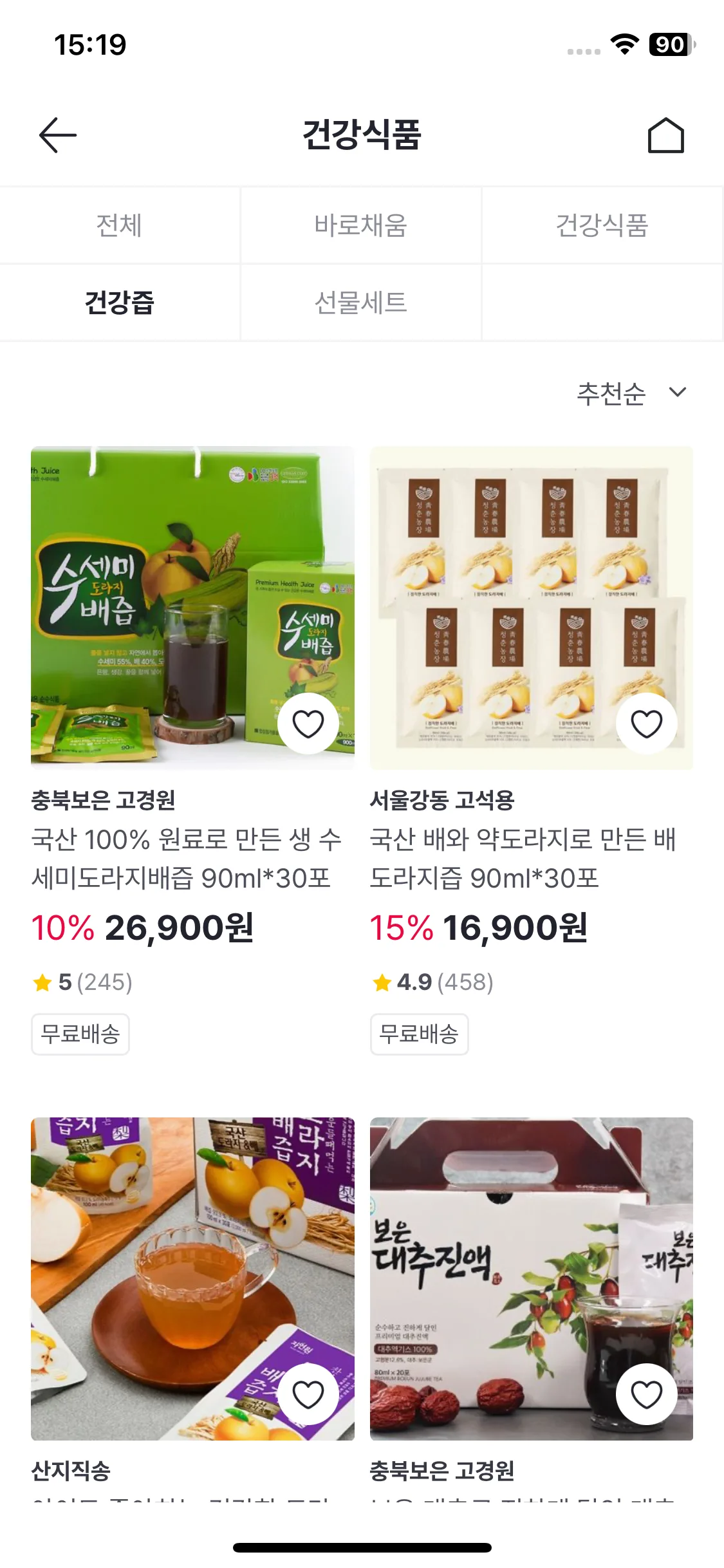The height and width of the screenshot is (1568, 724).
Task: Open the home icon in the header
Action: tap(665, 135)
